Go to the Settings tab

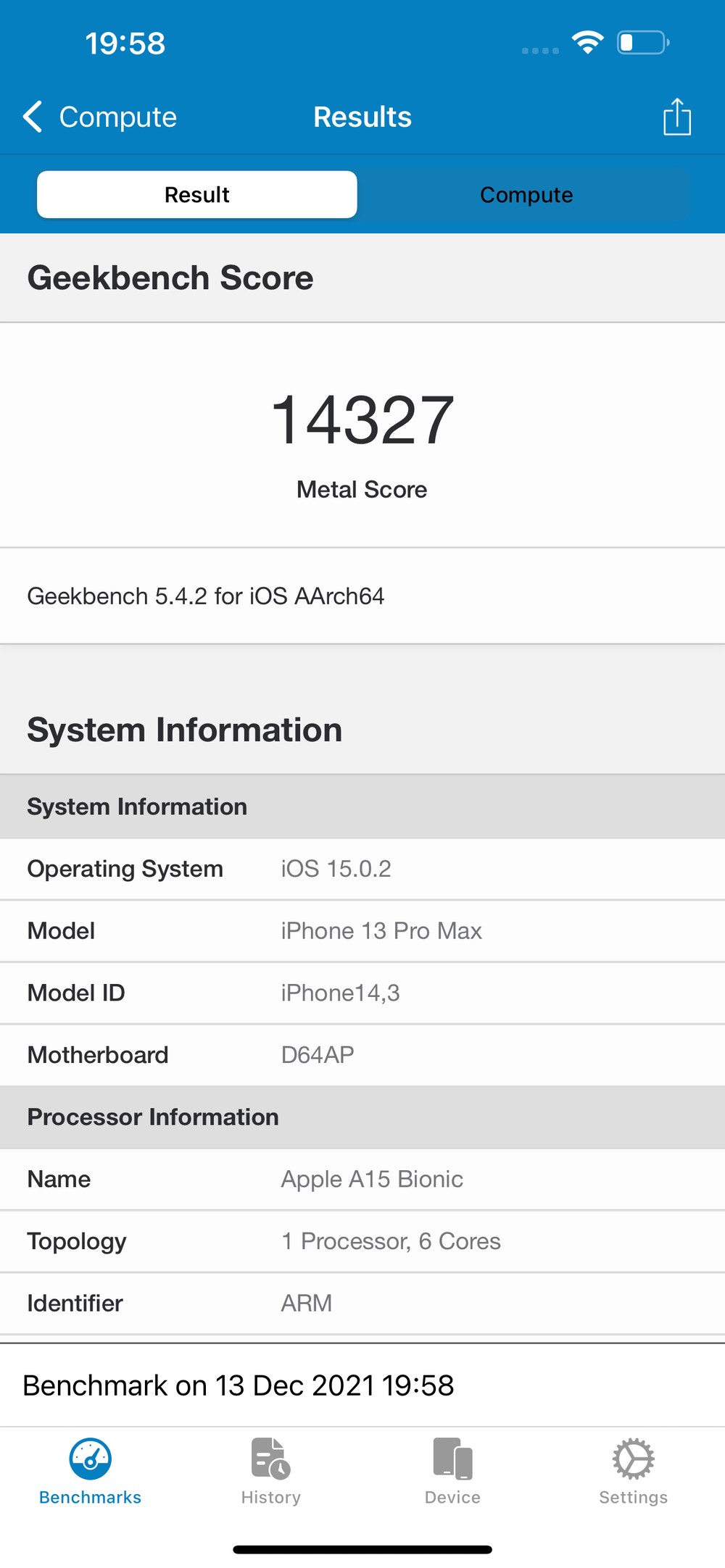633,1471
